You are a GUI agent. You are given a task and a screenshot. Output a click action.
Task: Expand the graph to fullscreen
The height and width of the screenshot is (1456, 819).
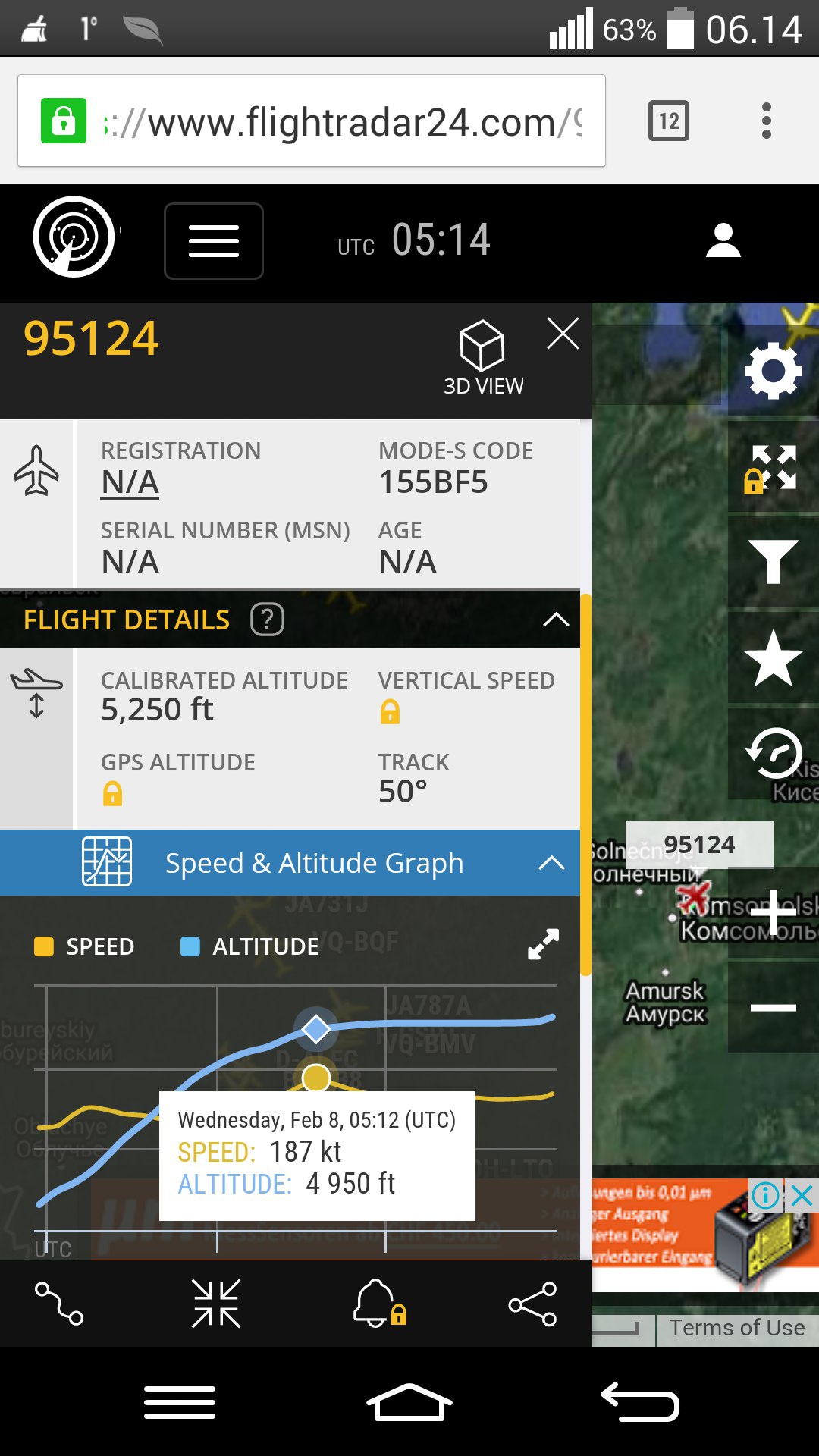[543, 944]
